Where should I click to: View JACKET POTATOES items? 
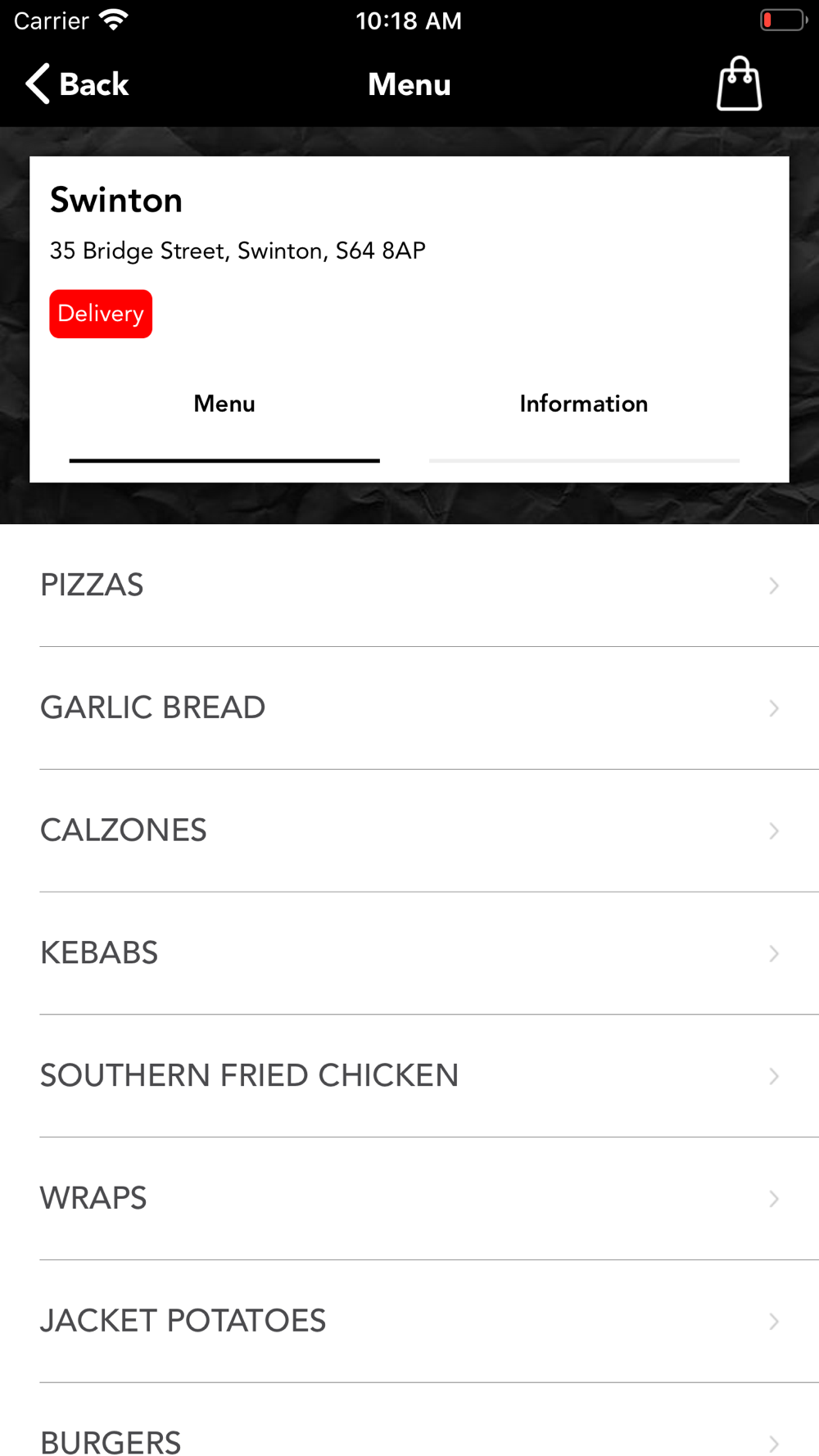(x=409, y=1322)
